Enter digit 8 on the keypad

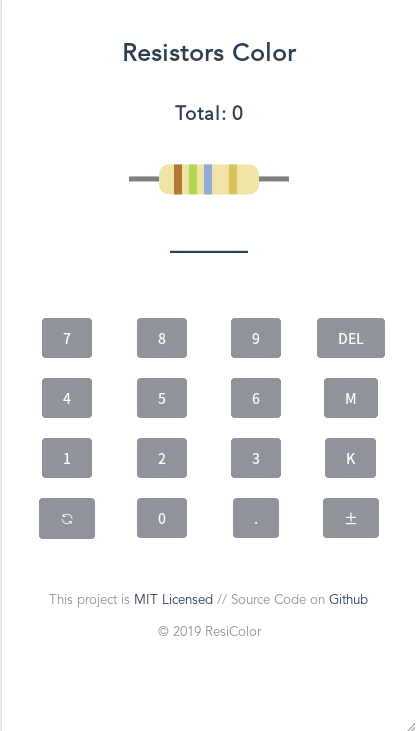[162, 338]
